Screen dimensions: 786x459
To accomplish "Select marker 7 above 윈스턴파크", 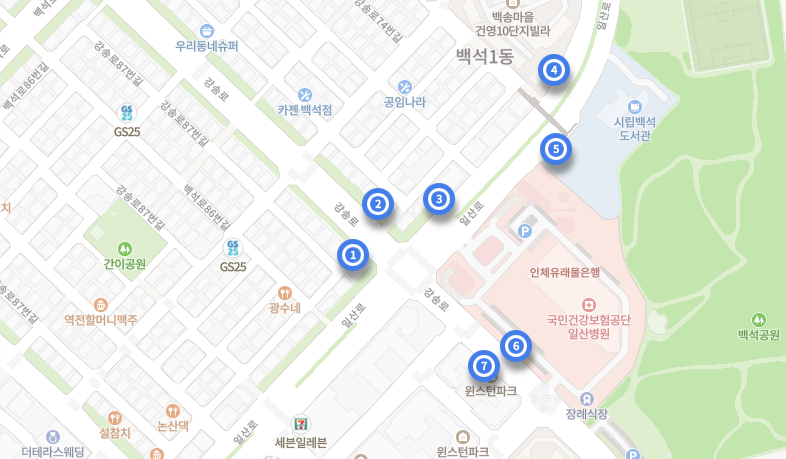I will pyautogui.click(x=484, y=366).
